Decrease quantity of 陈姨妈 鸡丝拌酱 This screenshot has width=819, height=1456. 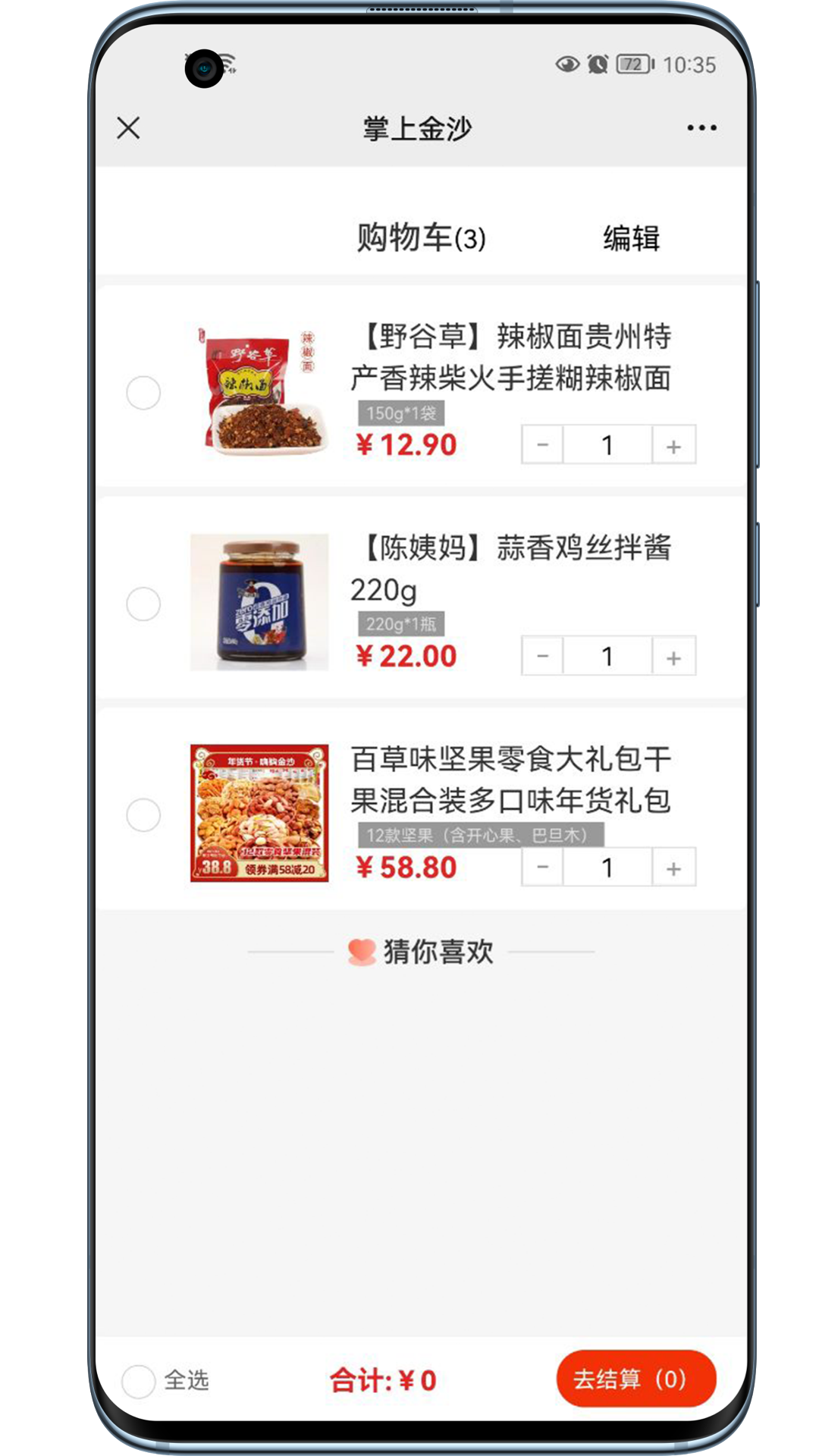(543, 657)
